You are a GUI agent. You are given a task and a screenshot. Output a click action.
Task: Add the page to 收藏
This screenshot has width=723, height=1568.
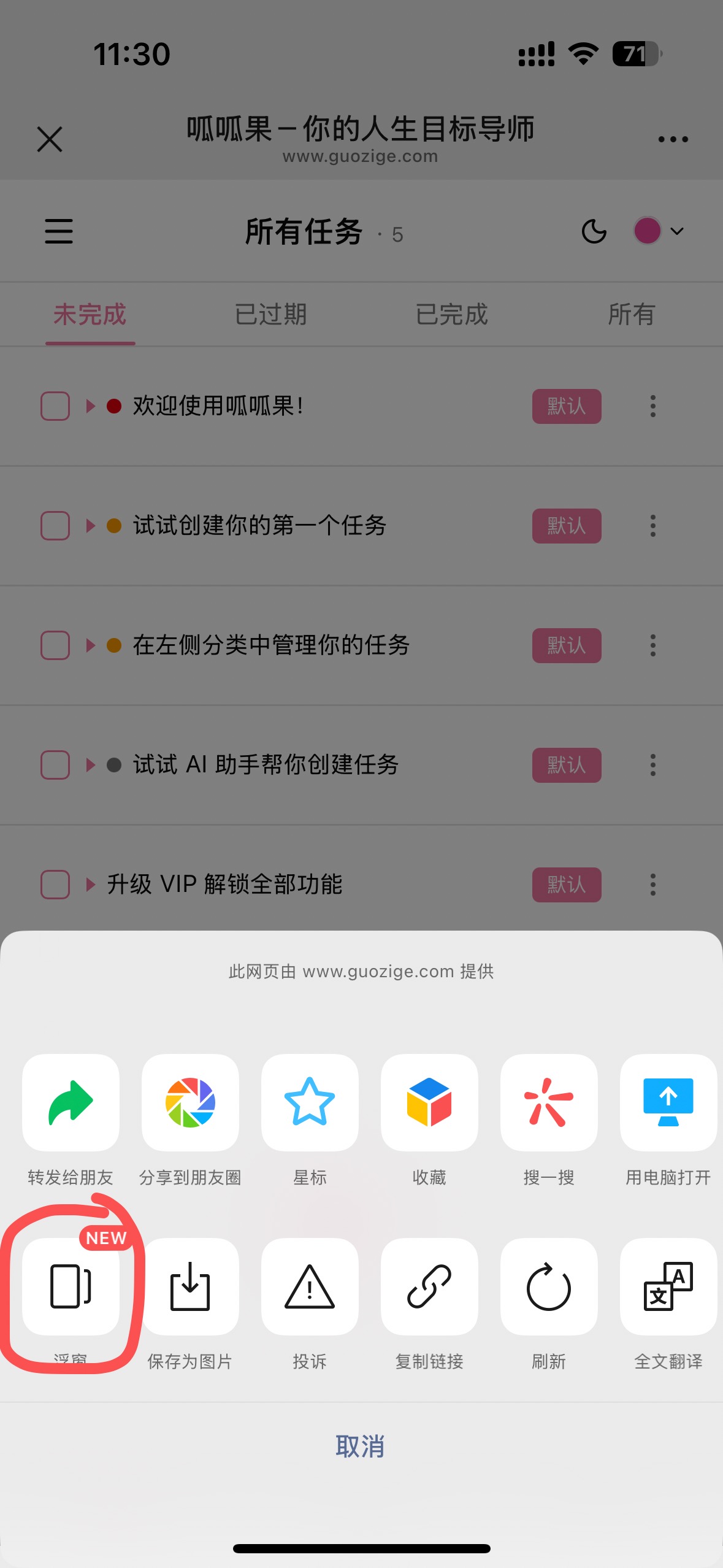429,1102
